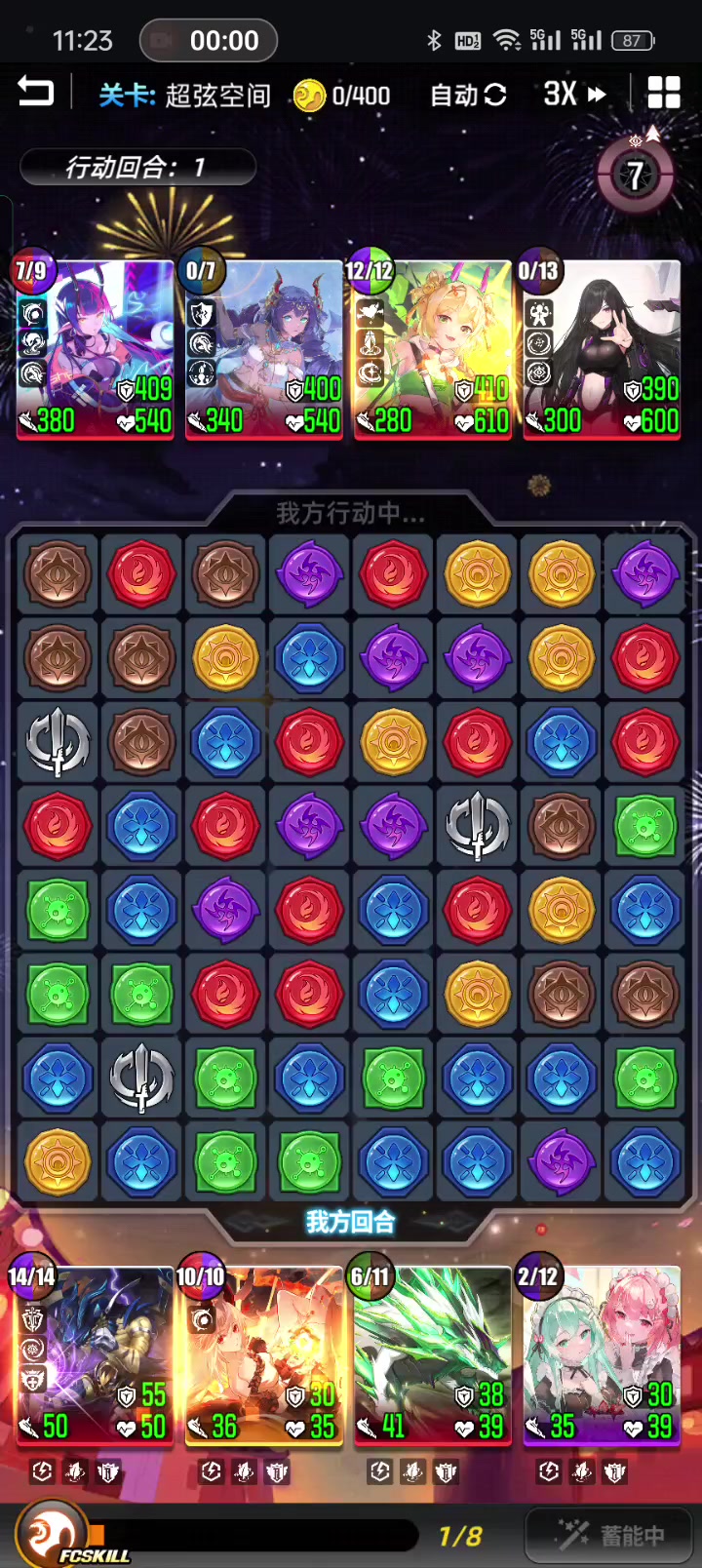Open the green dragon hero card 6/11

pyautogui.click(x=430, y=1355)
